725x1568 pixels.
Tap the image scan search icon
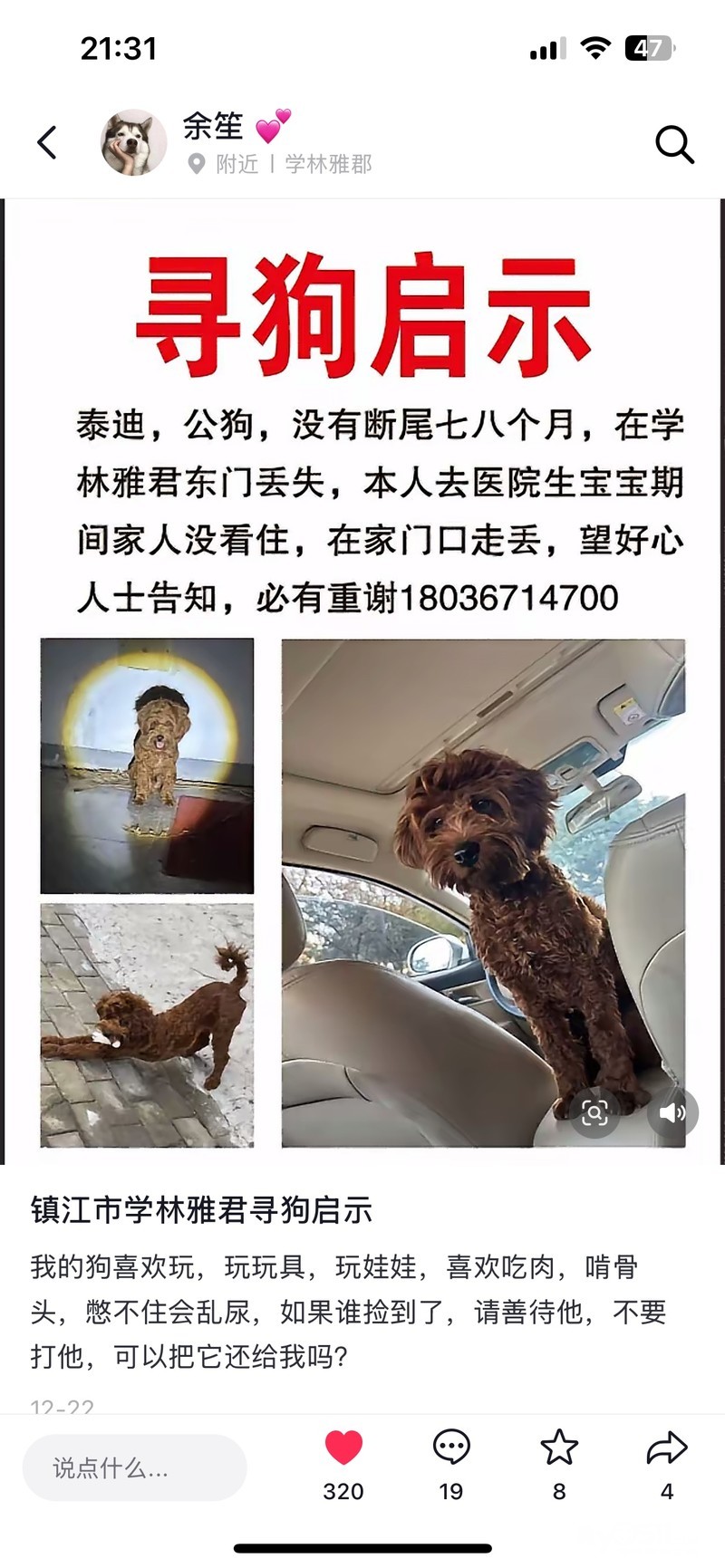pyautogui.click(x=594, y=1112)
